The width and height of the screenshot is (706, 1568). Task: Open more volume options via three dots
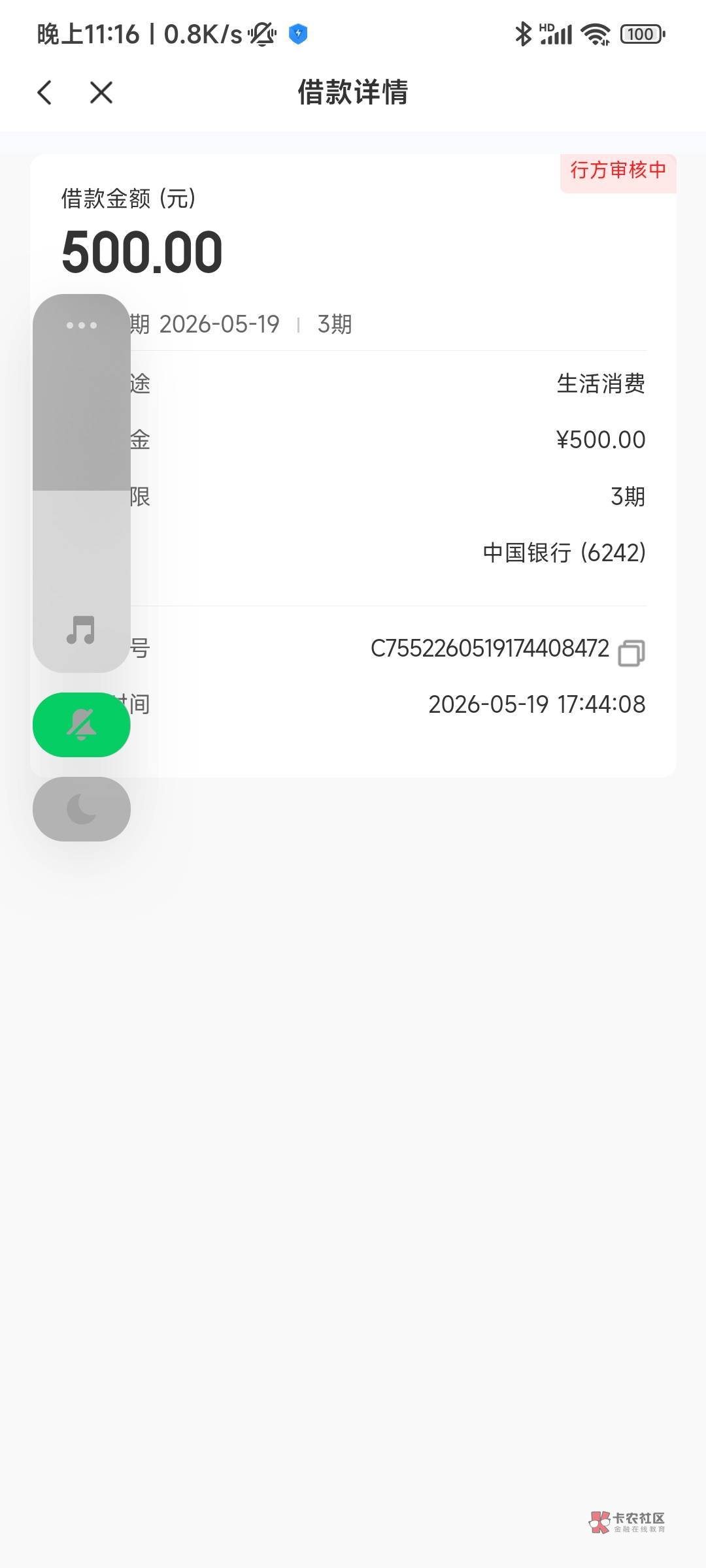[82, 325]
